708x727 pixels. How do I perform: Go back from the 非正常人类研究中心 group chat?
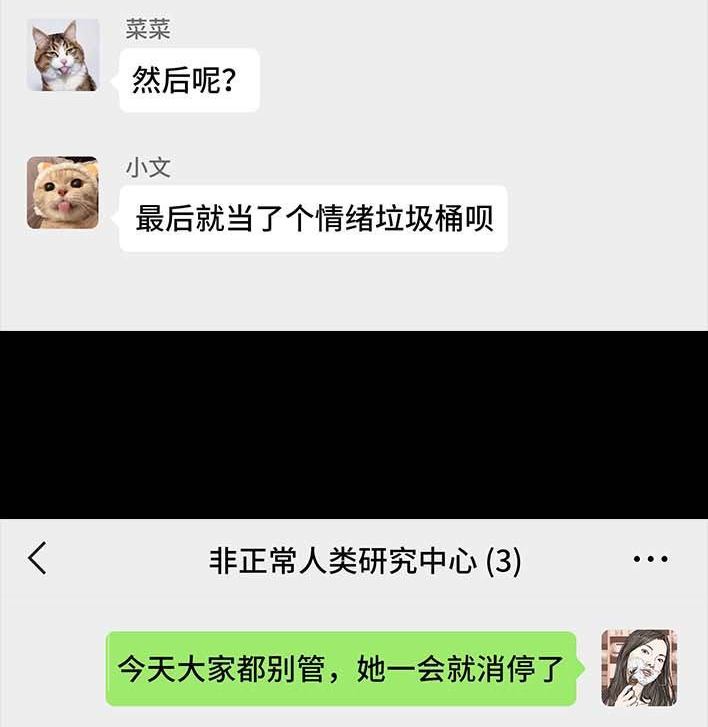click(x=37, y=559)
